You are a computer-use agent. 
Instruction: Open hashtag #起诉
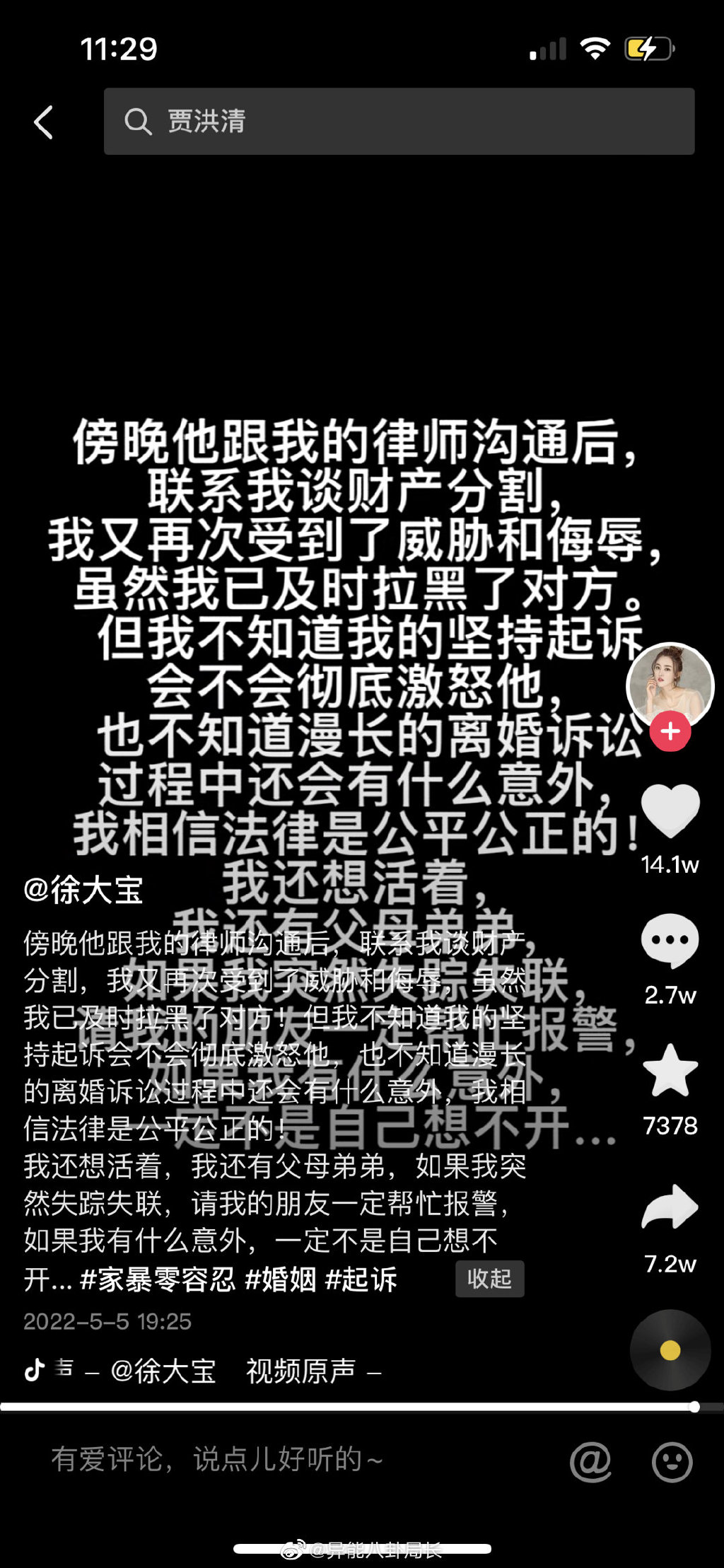(x=361, y=1279)
